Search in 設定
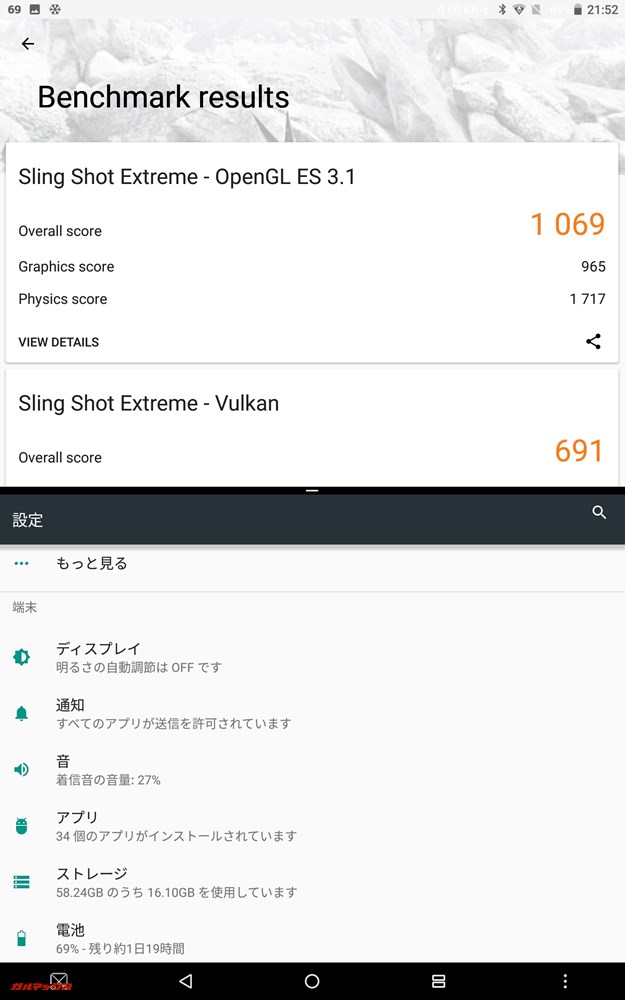The image size is (625, 1000). pos(599,512)
